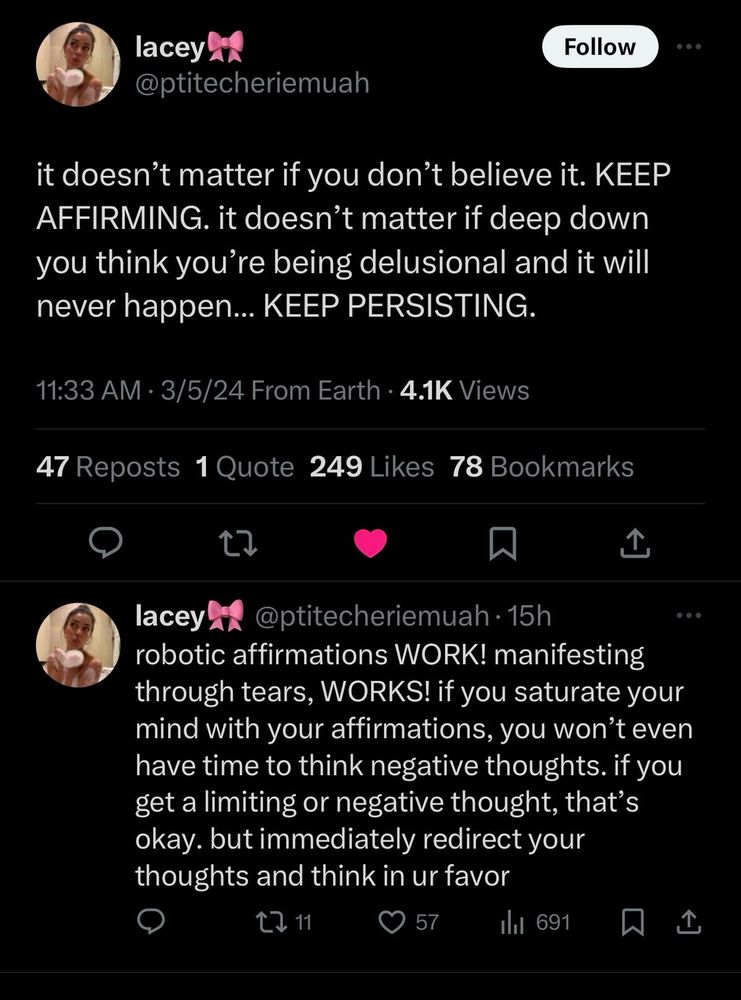Repost the reply with 11 reposts

[282, 922]
